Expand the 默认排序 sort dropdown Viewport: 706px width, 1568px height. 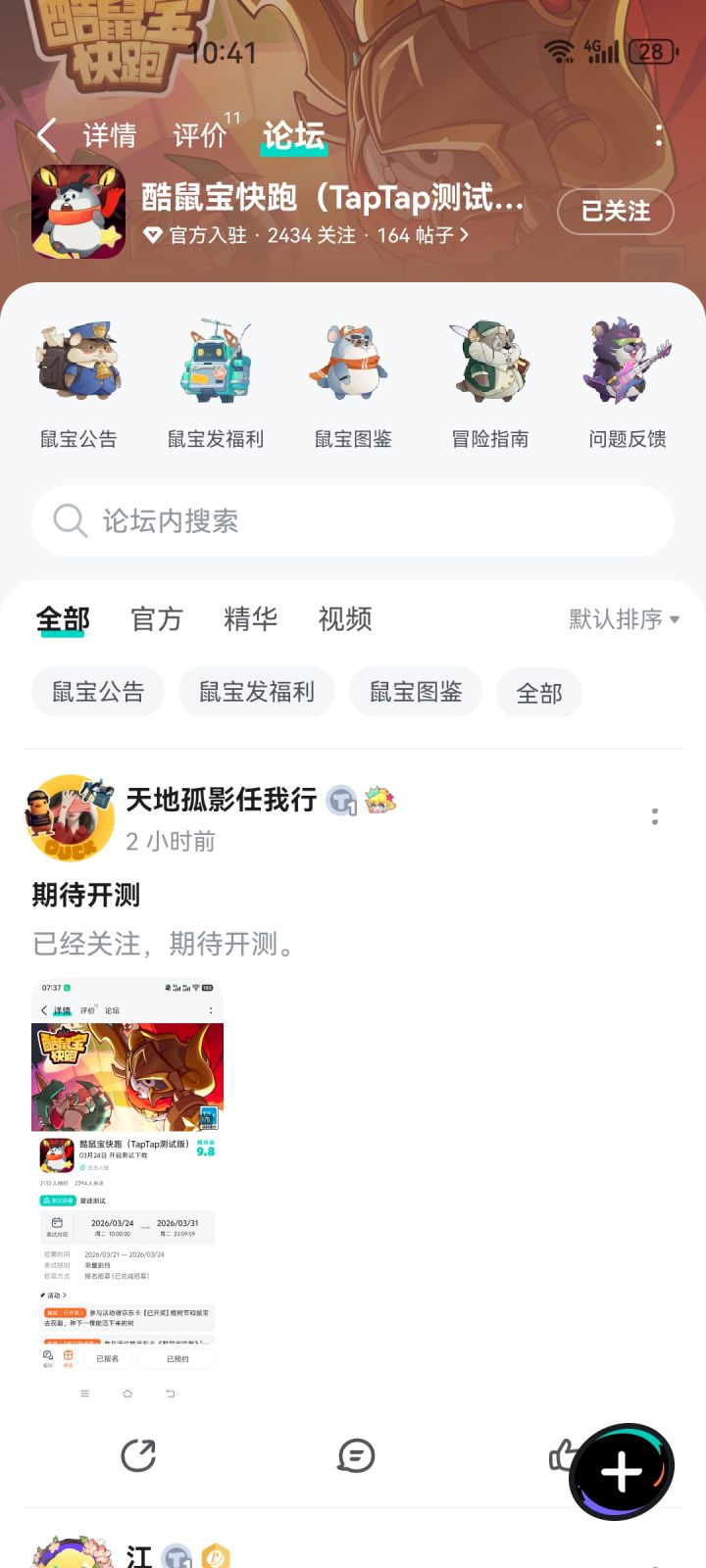(625, 619)
